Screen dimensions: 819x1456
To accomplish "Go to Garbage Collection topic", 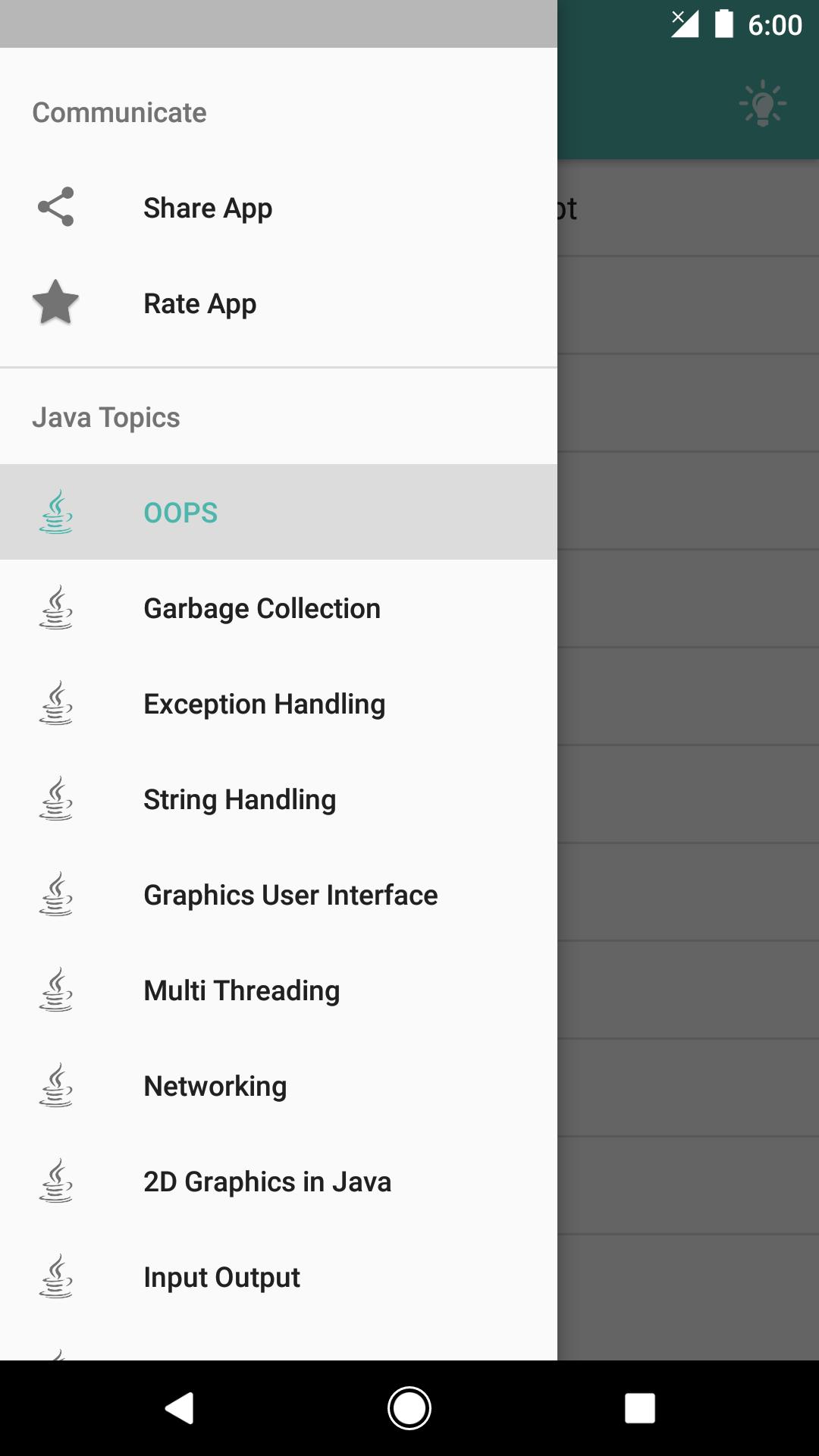I will tap(262, 608).
